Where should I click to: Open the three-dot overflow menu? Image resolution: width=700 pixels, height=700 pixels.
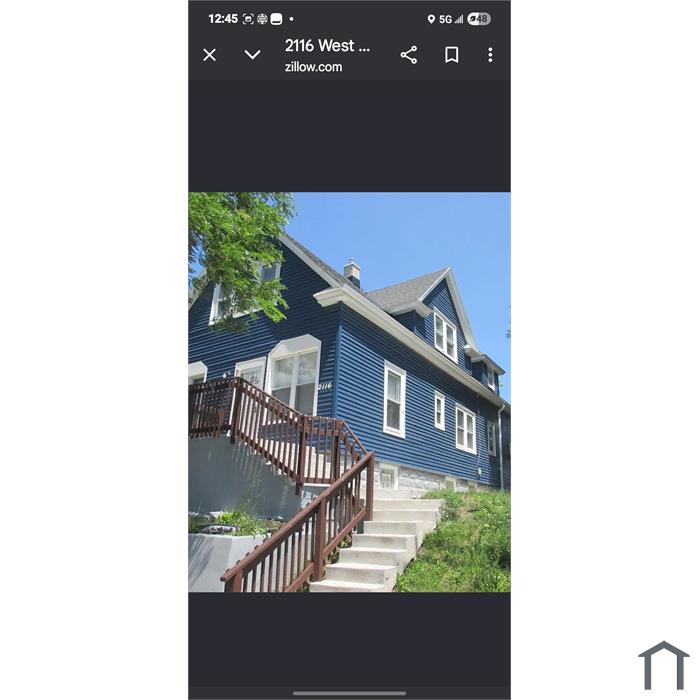pyautogui.click(x=490, y=55)
